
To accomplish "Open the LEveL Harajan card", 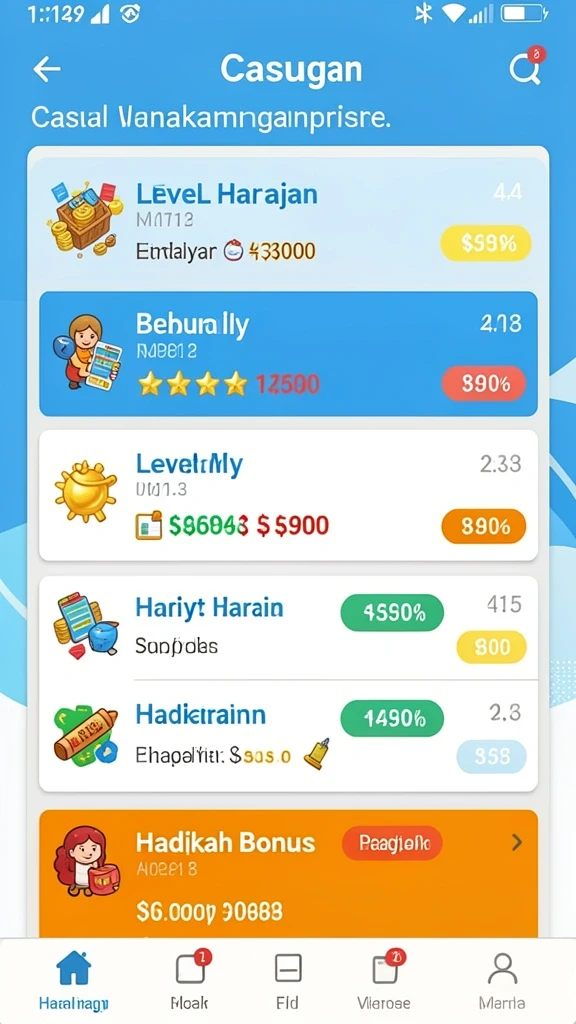I will pos(288,219).
